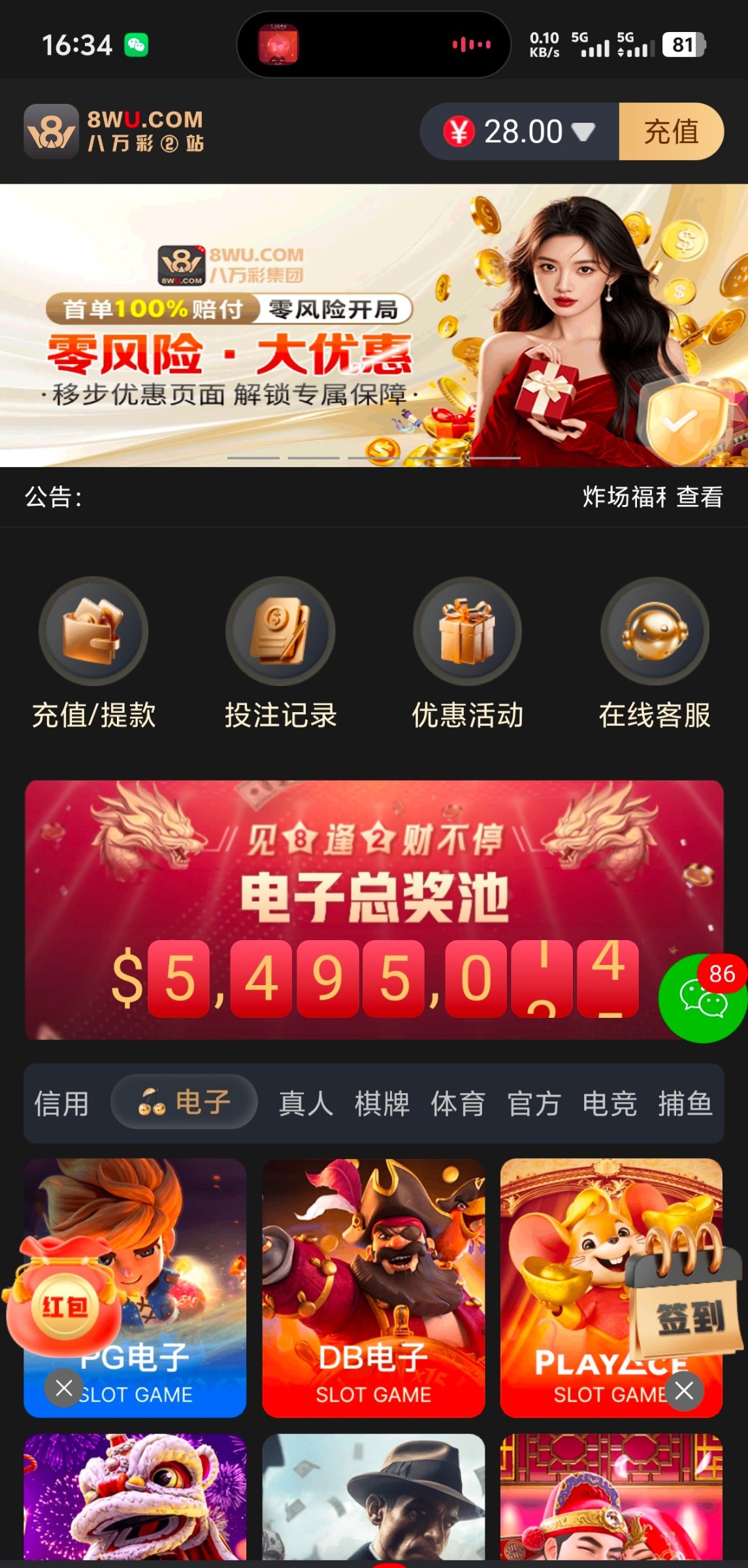Open 充值/提款 deposit and withdrawal
This screenshot has width=748, height=1568.
pyautogui.click(x=93, y=653)
